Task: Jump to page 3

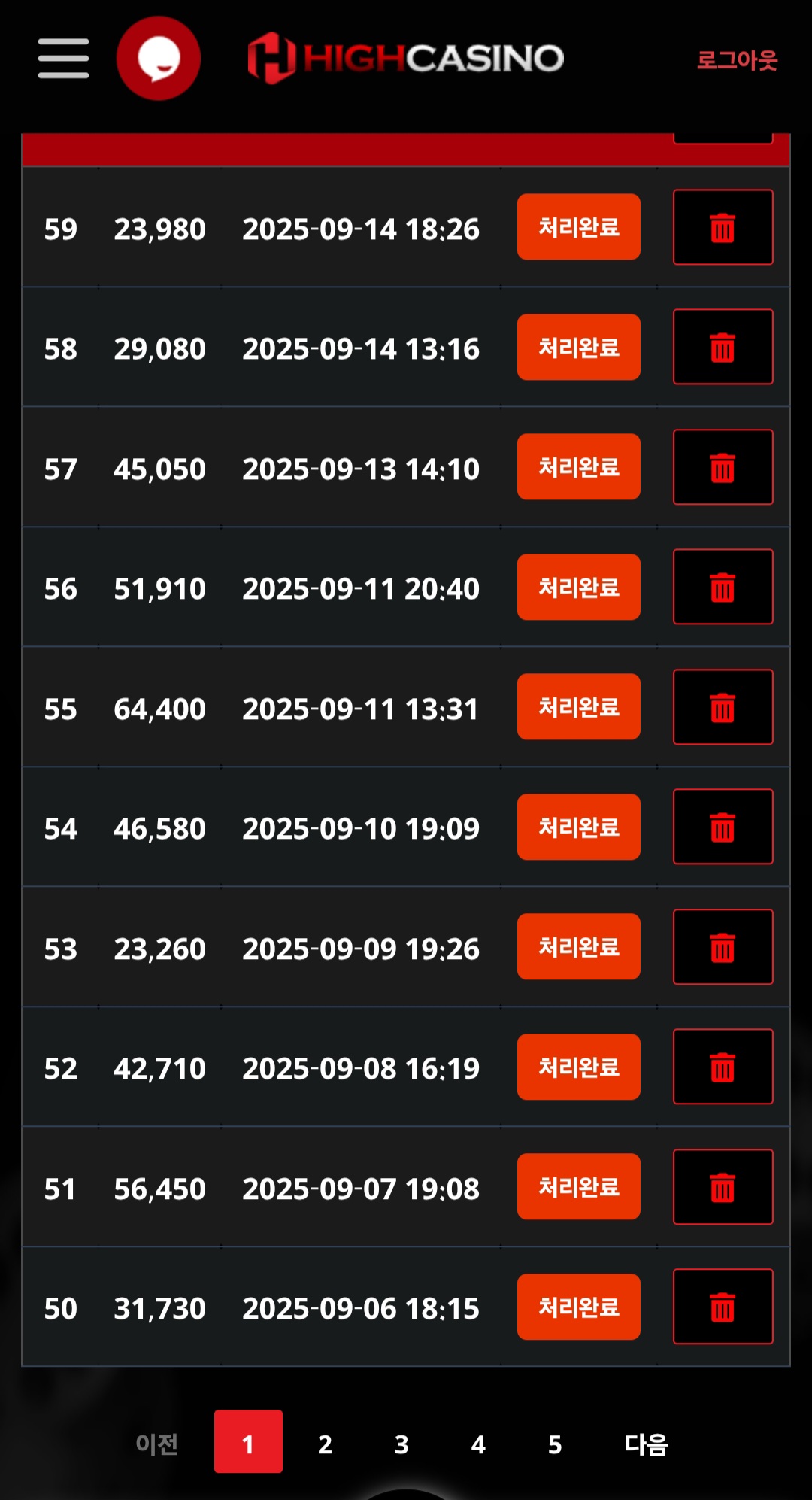Action: coord(401,1444)
